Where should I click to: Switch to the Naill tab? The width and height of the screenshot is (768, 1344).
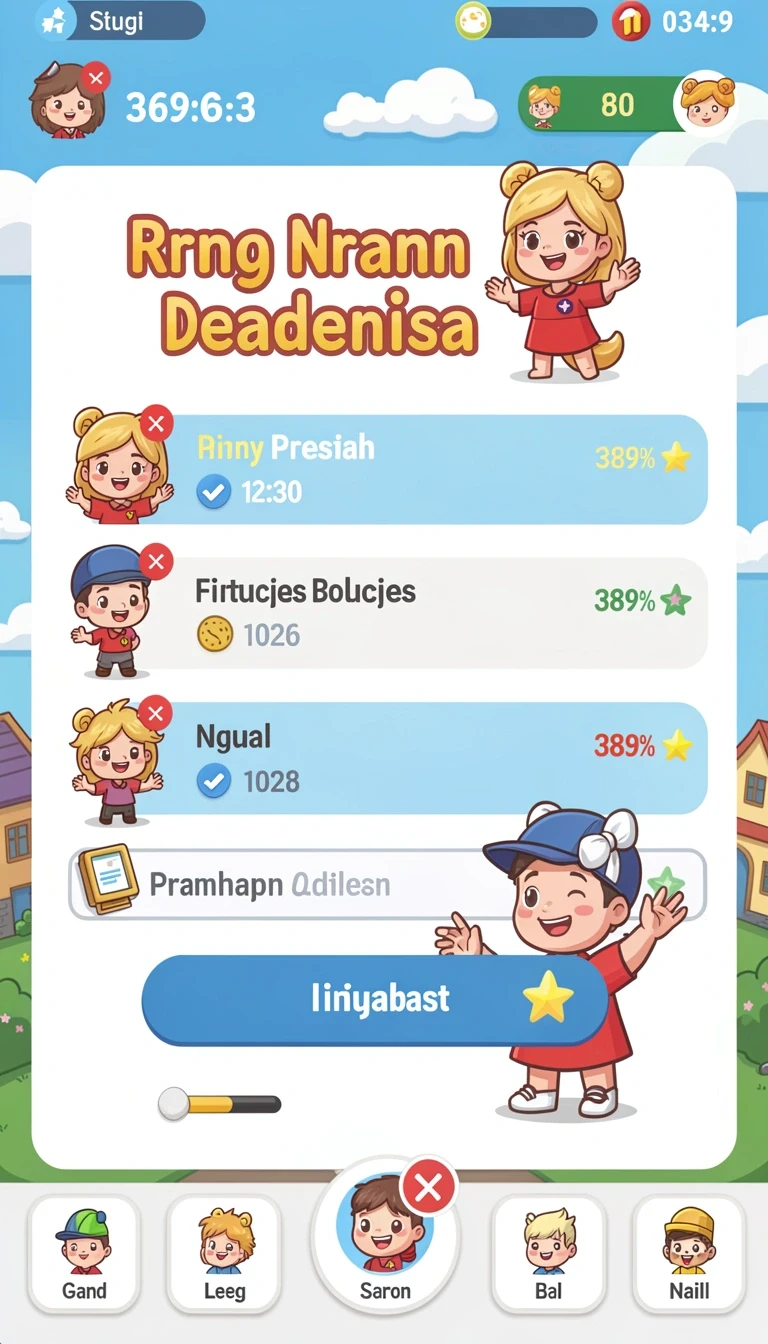click(689, 1254)
